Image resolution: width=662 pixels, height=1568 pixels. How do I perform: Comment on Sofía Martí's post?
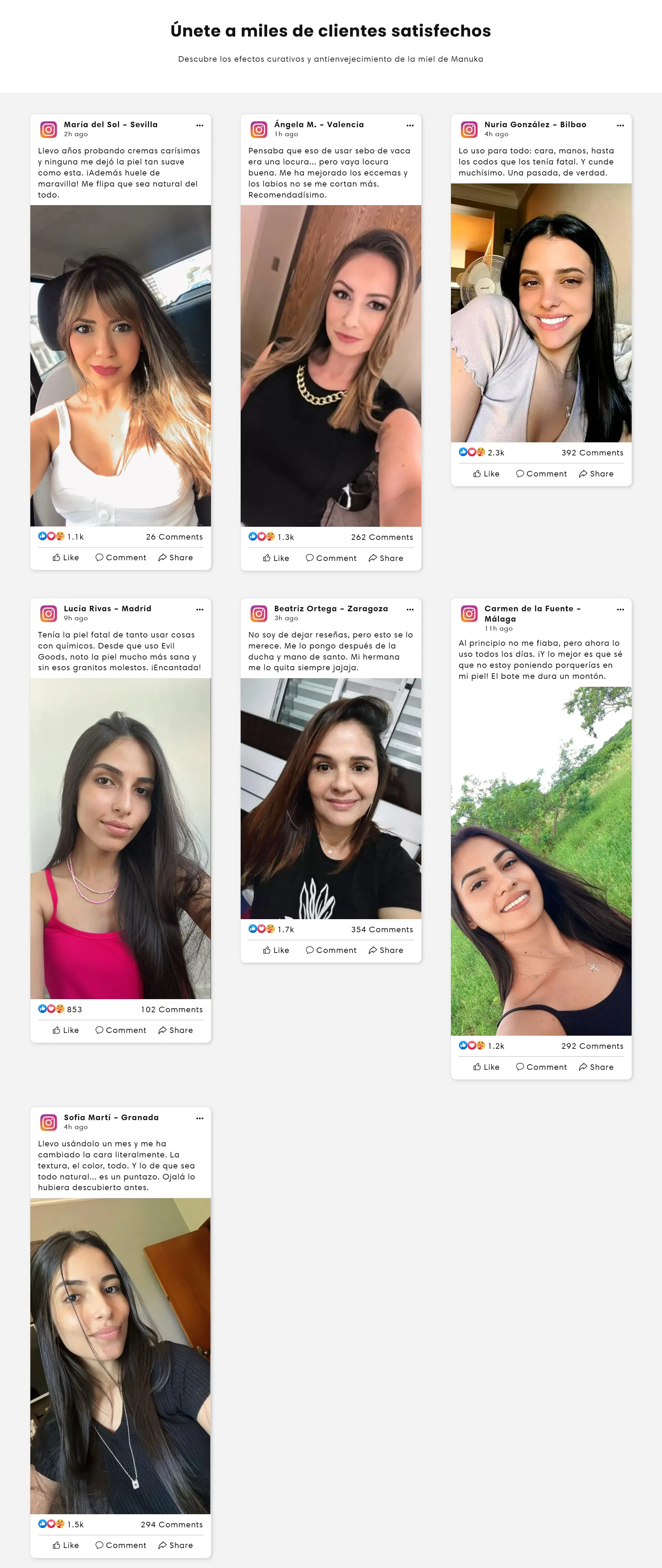point(121,1545)
